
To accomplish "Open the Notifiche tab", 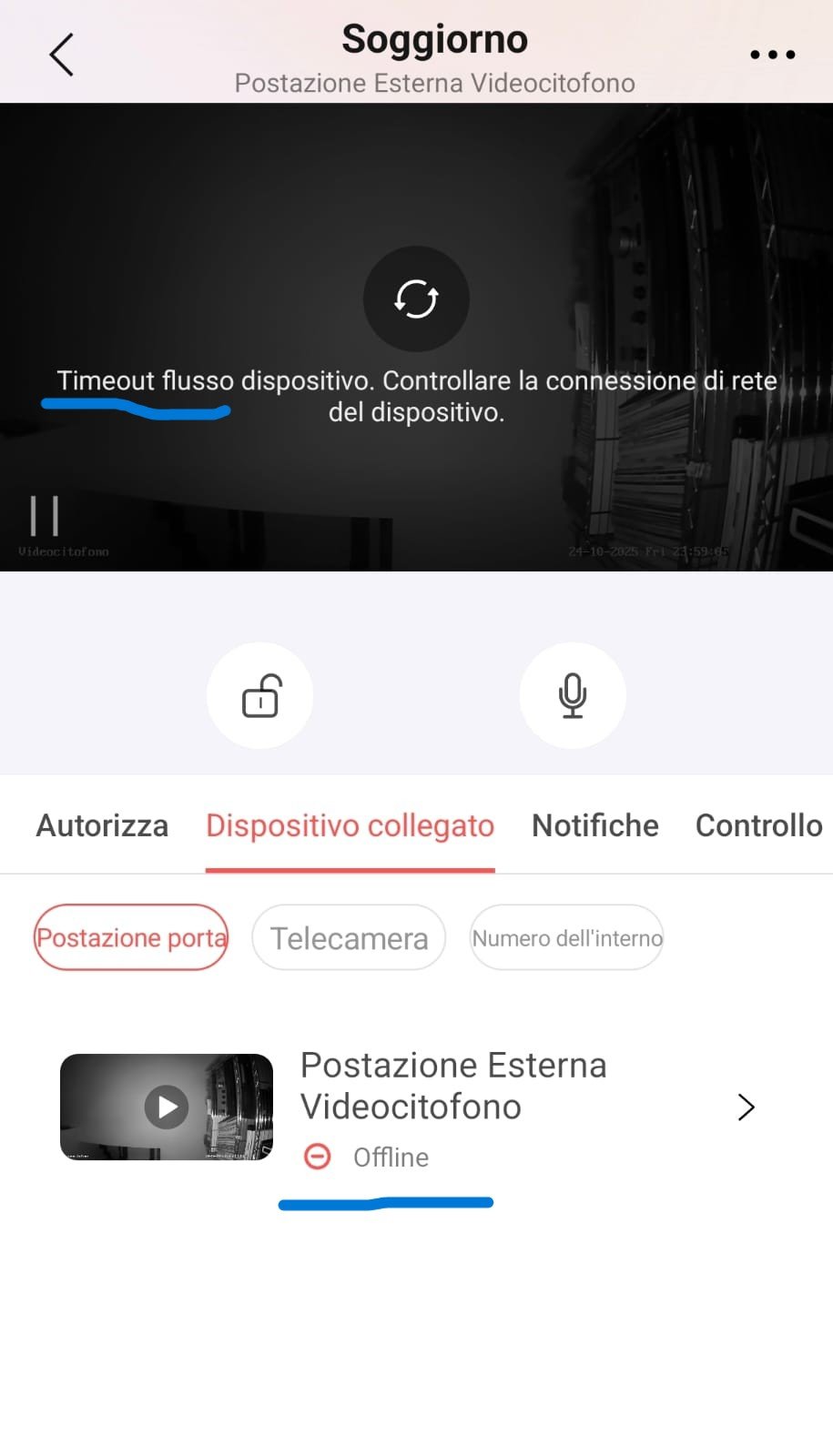I will [x=595, y=825].
